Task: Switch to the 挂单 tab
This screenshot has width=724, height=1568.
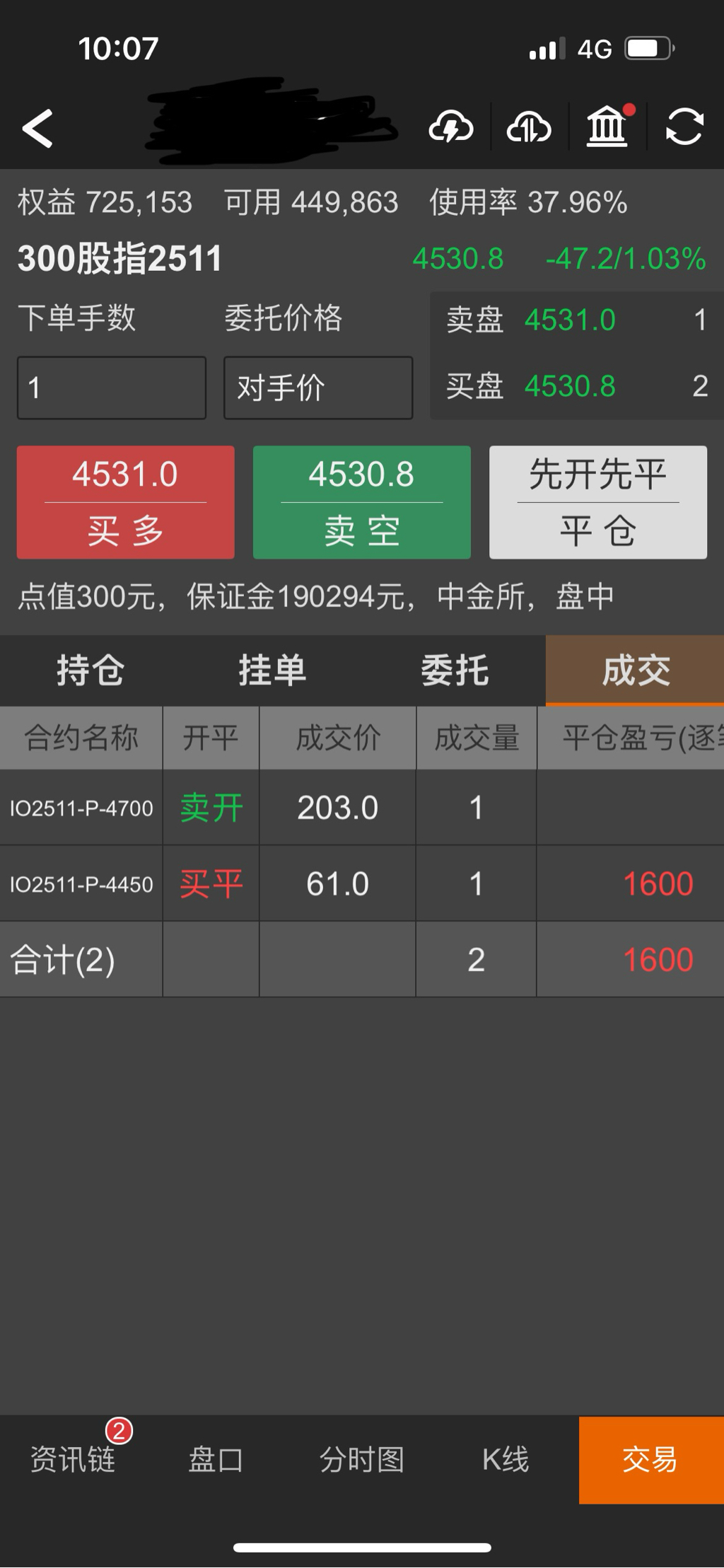Action: (272, 670)
